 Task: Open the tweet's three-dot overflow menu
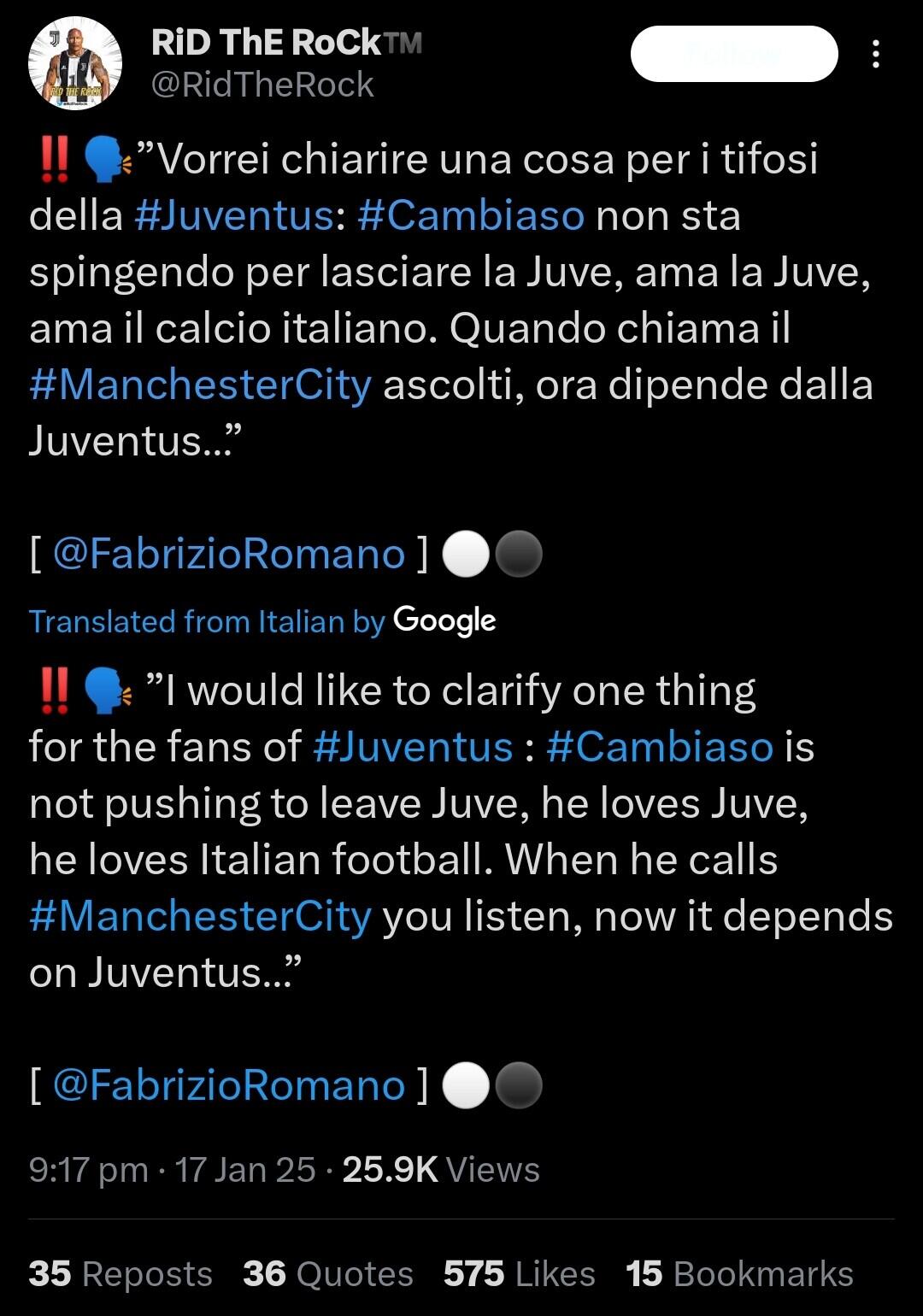875,55
